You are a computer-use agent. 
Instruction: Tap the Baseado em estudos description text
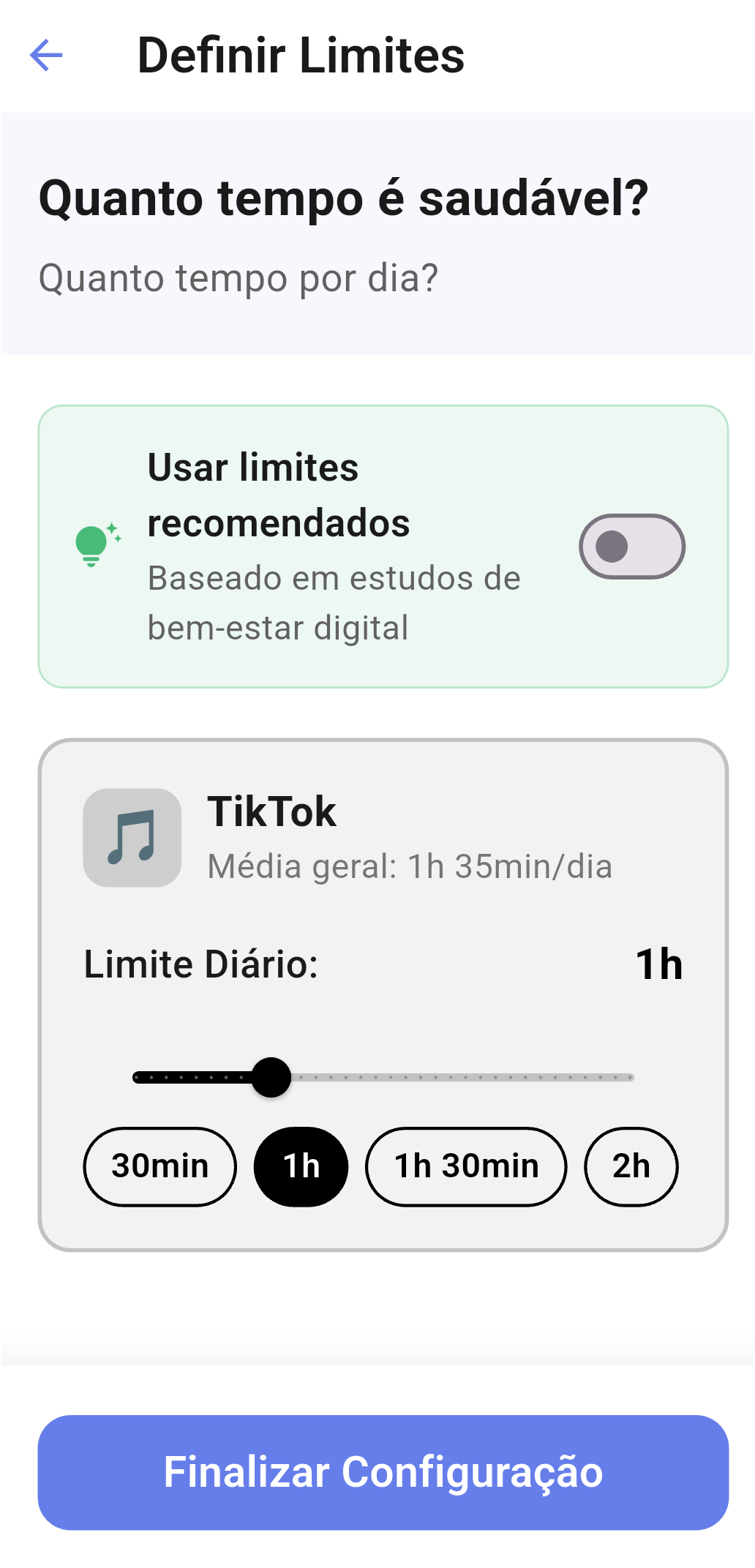pyautogui.click(x=334, y=601)
